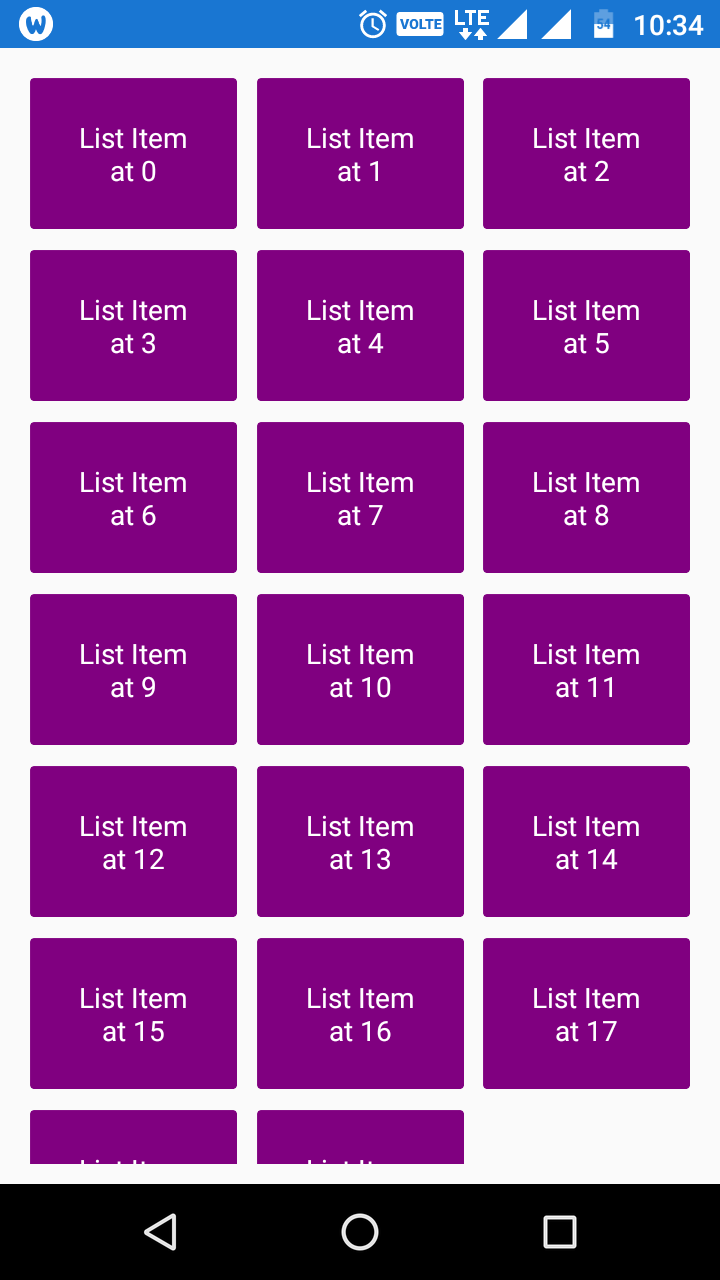Tap the LTE network indicator
This screenshot has height=1280, width=720.
click(471, 22)
